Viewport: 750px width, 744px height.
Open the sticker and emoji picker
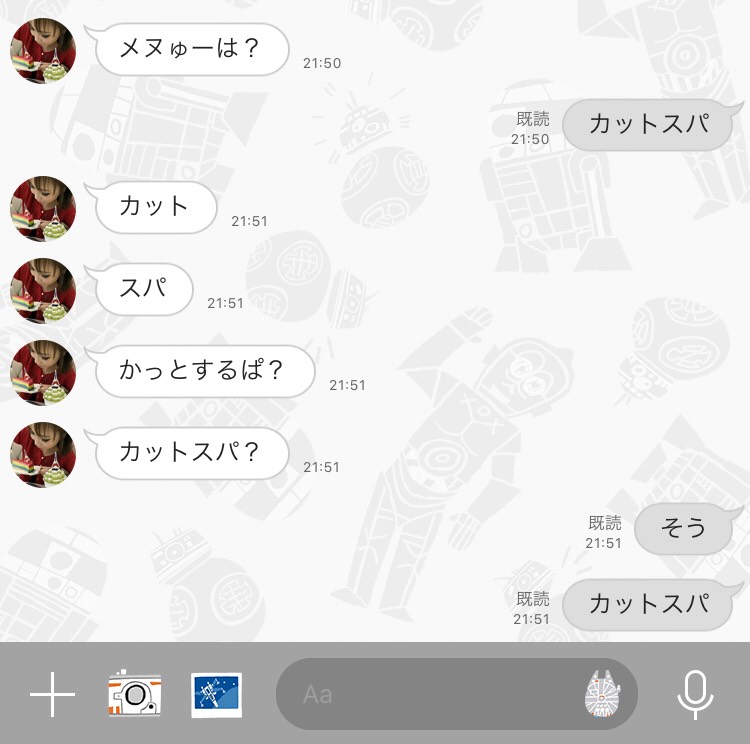pyautogui.click(x=603, y=694)
